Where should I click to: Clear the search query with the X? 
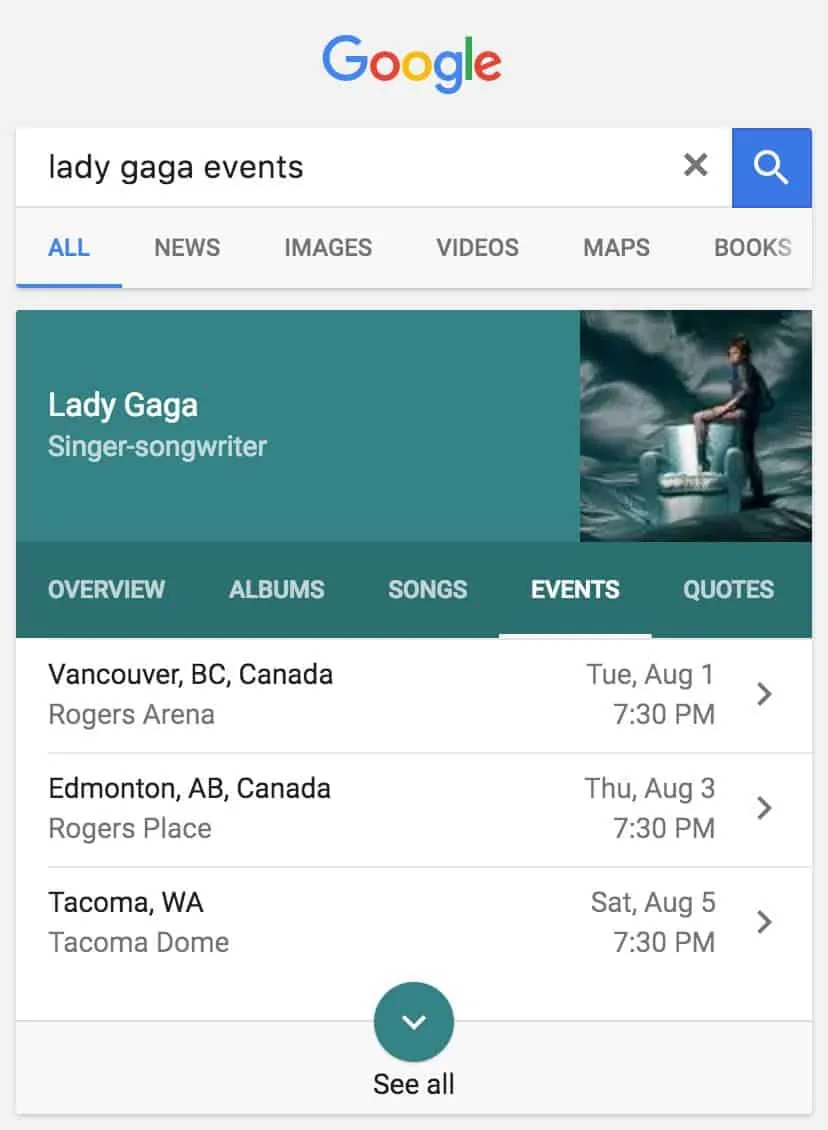695,166
